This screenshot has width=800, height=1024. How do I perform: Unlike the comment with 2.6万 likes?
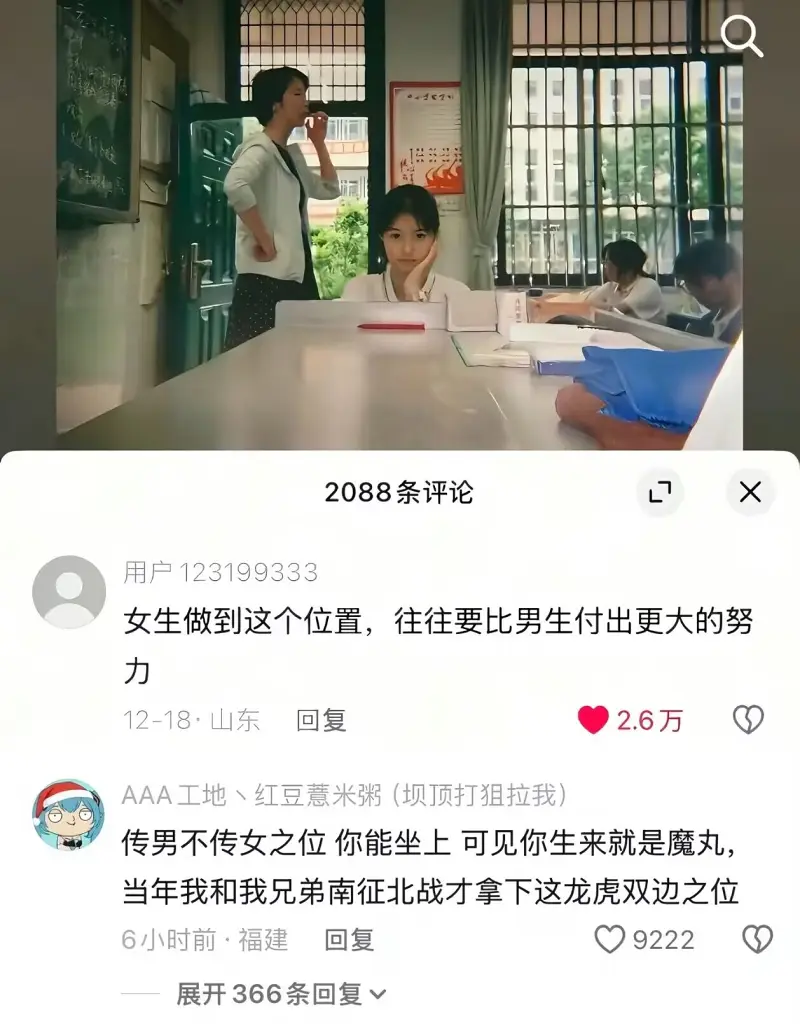(x=594, y=720)
